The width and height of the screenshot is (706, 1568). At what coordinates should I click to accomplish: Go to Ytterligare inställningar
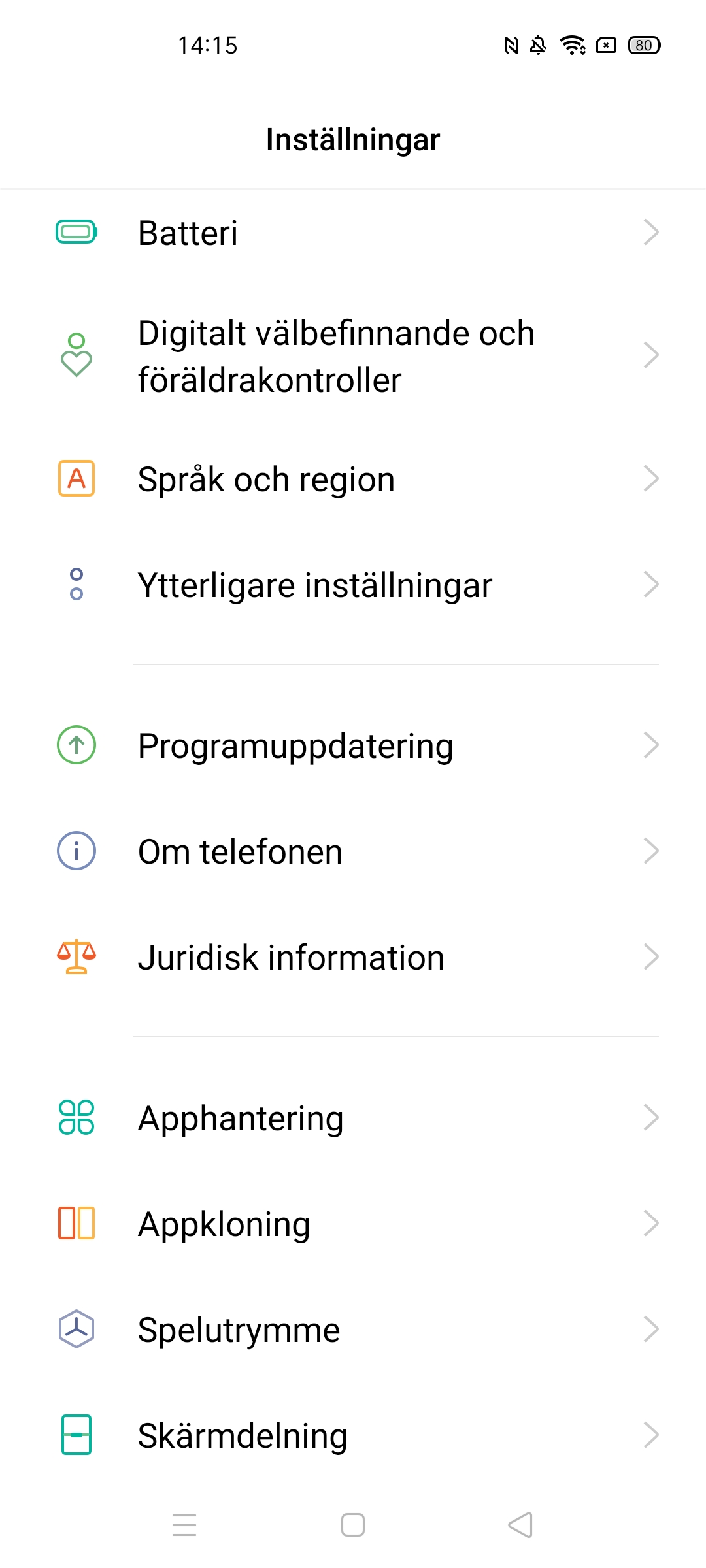coord(353,585)
